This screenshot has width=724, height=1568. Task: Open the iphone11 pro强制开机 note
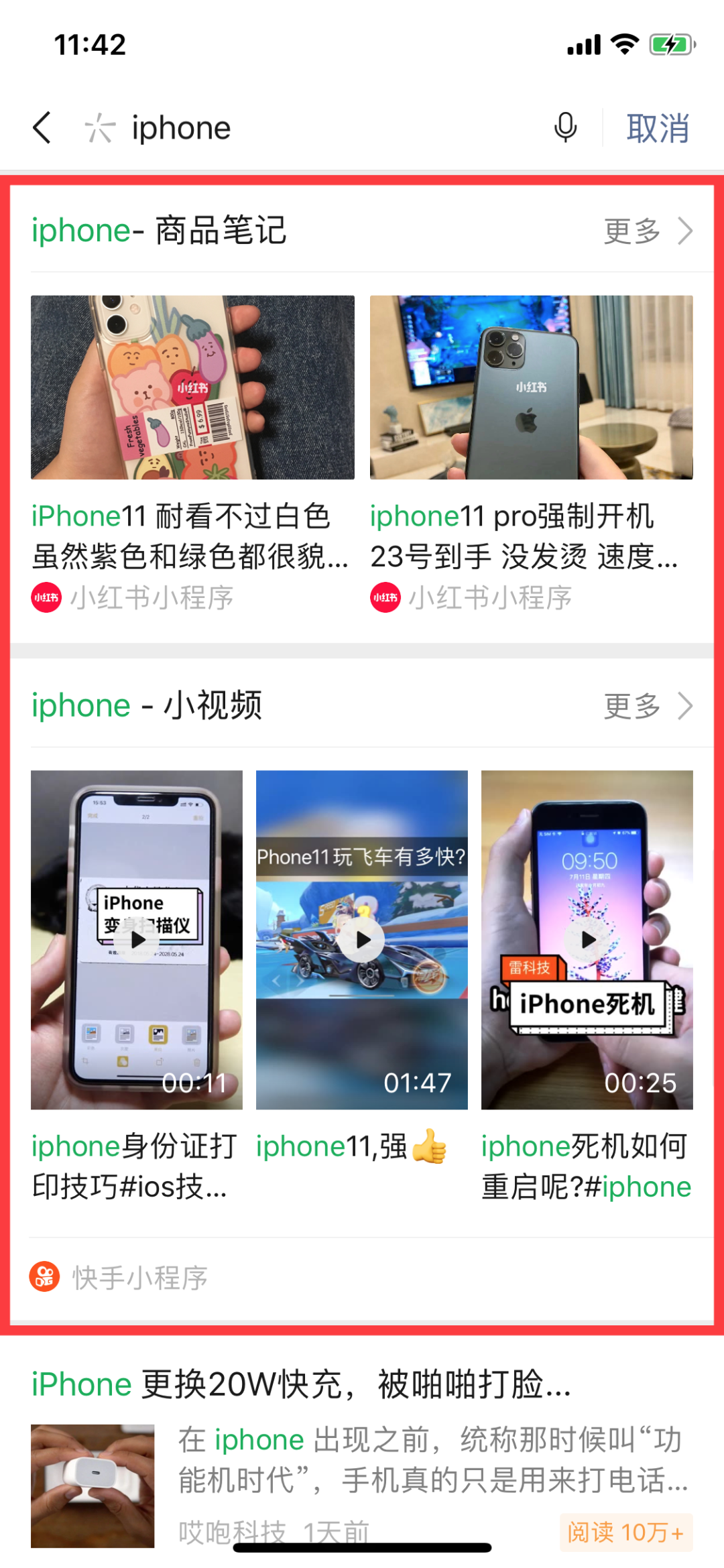pyautogui.click(x=531, y=387)
